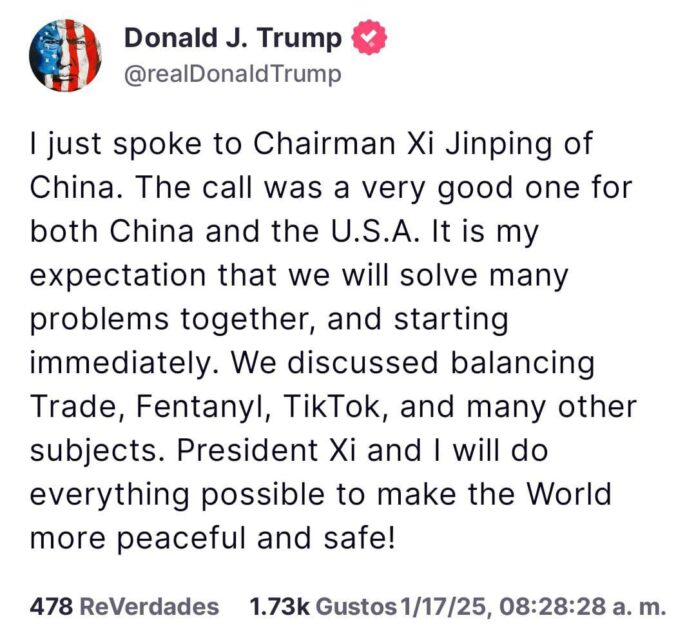View the 1.73k Gustos list
The width and height of the screenshot is (696, 640).
click(x=321, y=606)
